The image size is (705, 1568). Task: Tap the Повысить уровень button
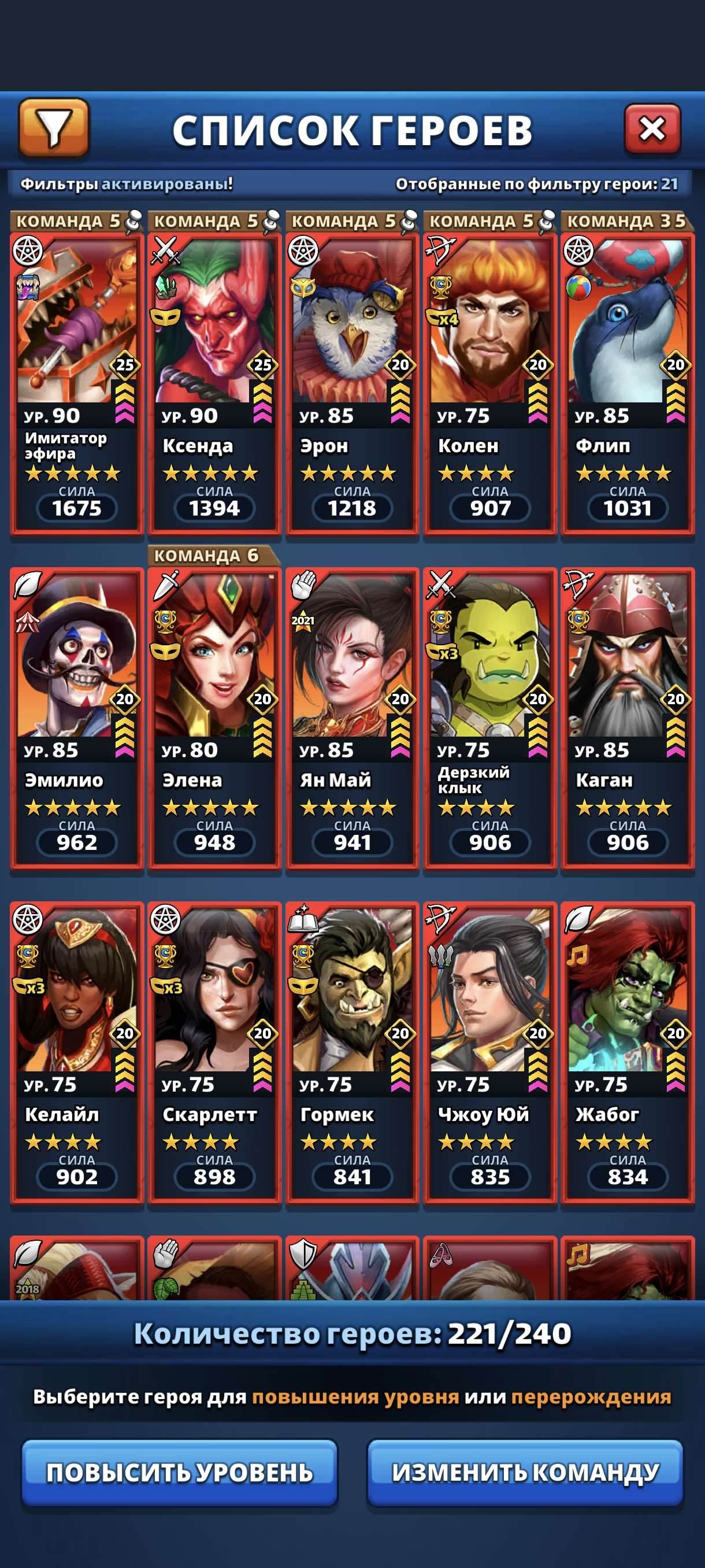[x=180, y=1472]
